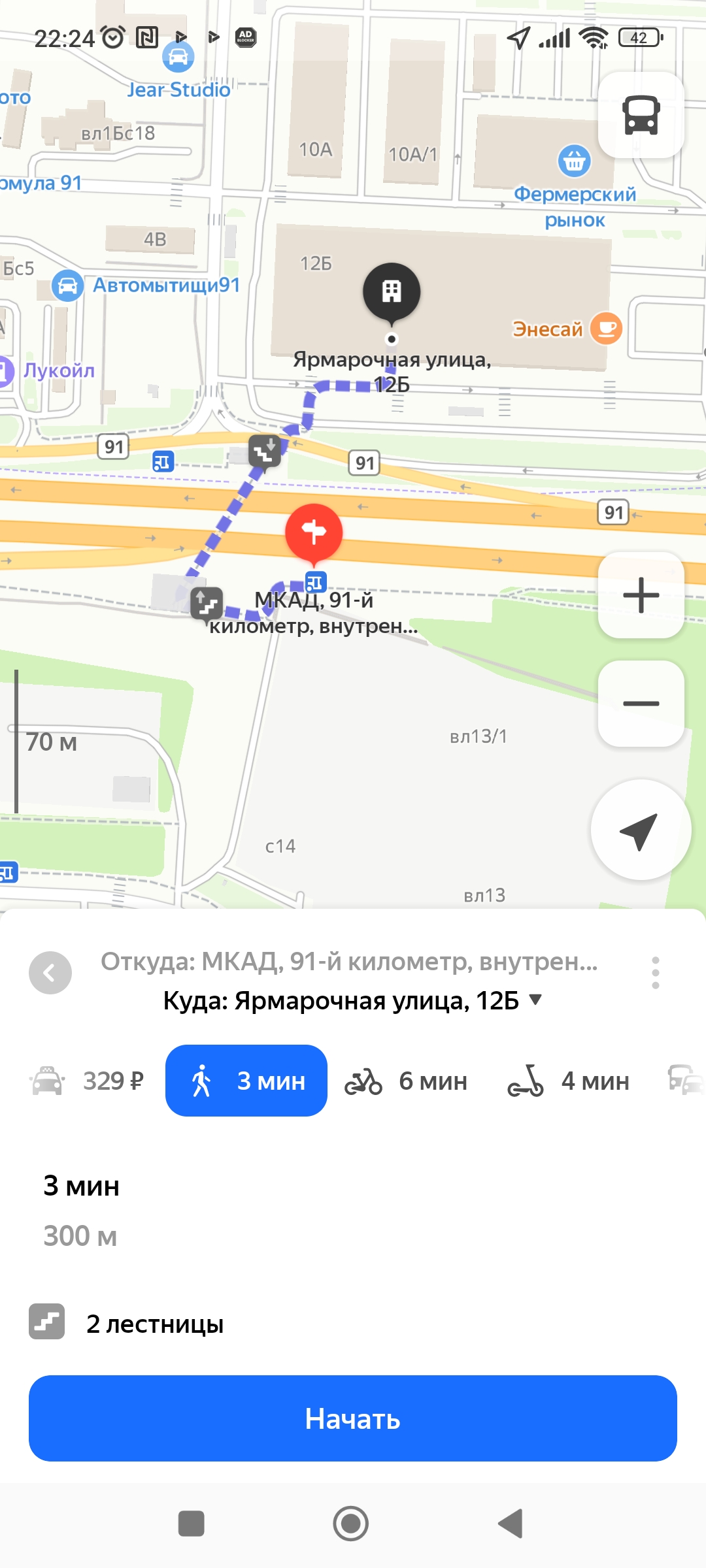Open the Автомытищи91 car service marker
The image size is (706, 1568).
pos(68,286)
